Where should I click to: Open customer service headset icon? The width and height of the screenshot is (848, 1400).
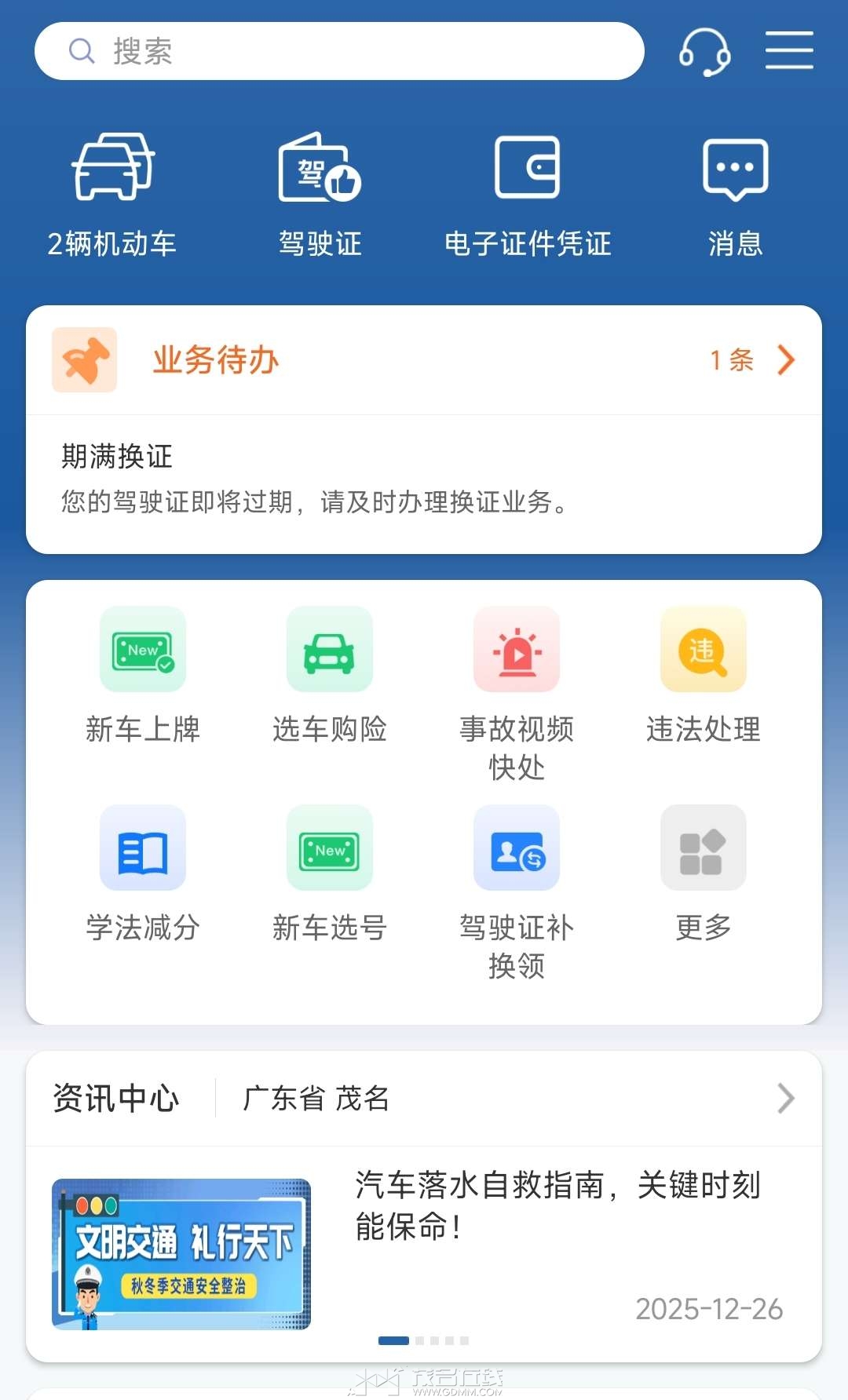coord(704,51)
